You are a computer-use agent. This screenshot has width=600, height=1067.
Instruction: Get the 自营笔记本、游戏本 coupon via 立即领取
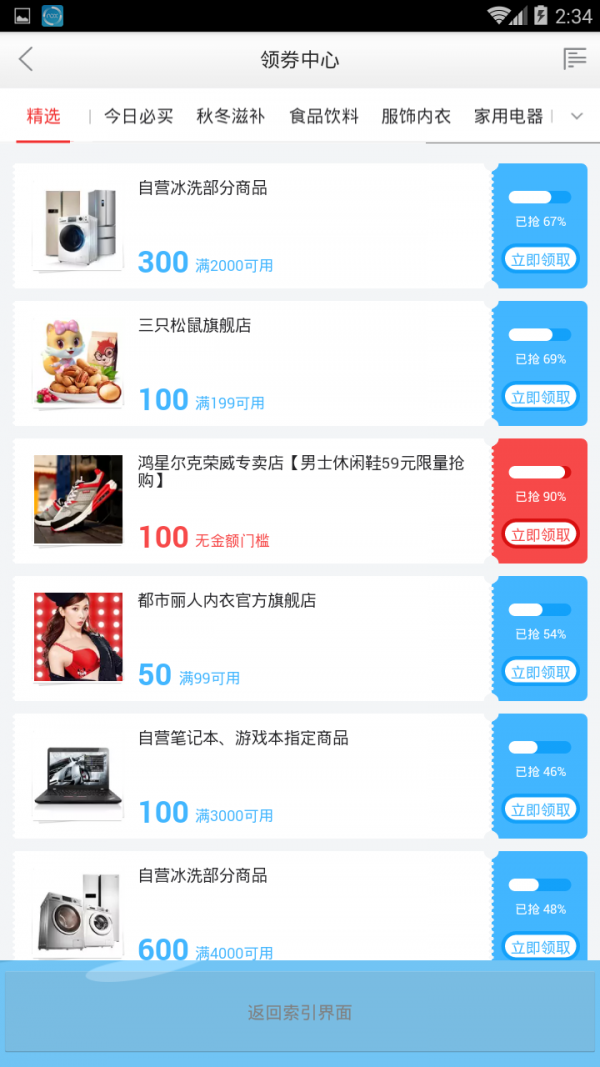[540, 810]
